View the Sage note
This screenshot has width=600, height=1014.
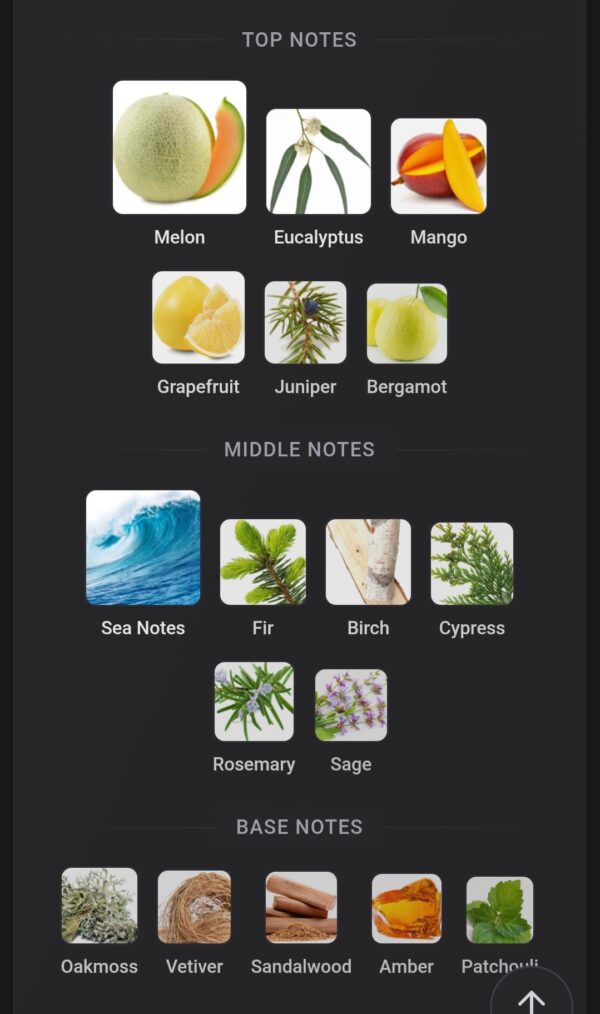tap(351, 705)
